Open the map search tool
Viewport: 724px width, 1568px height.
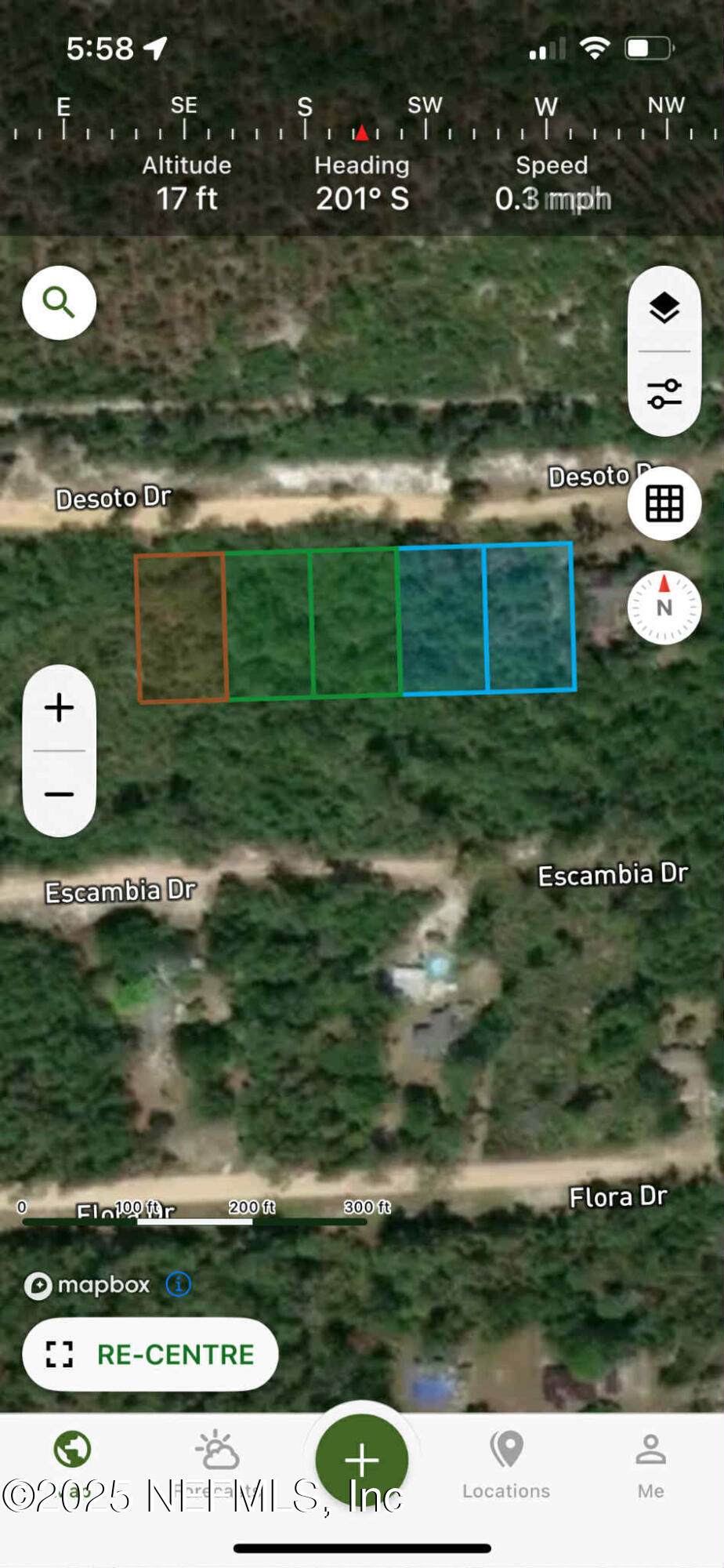pos(59,303)
